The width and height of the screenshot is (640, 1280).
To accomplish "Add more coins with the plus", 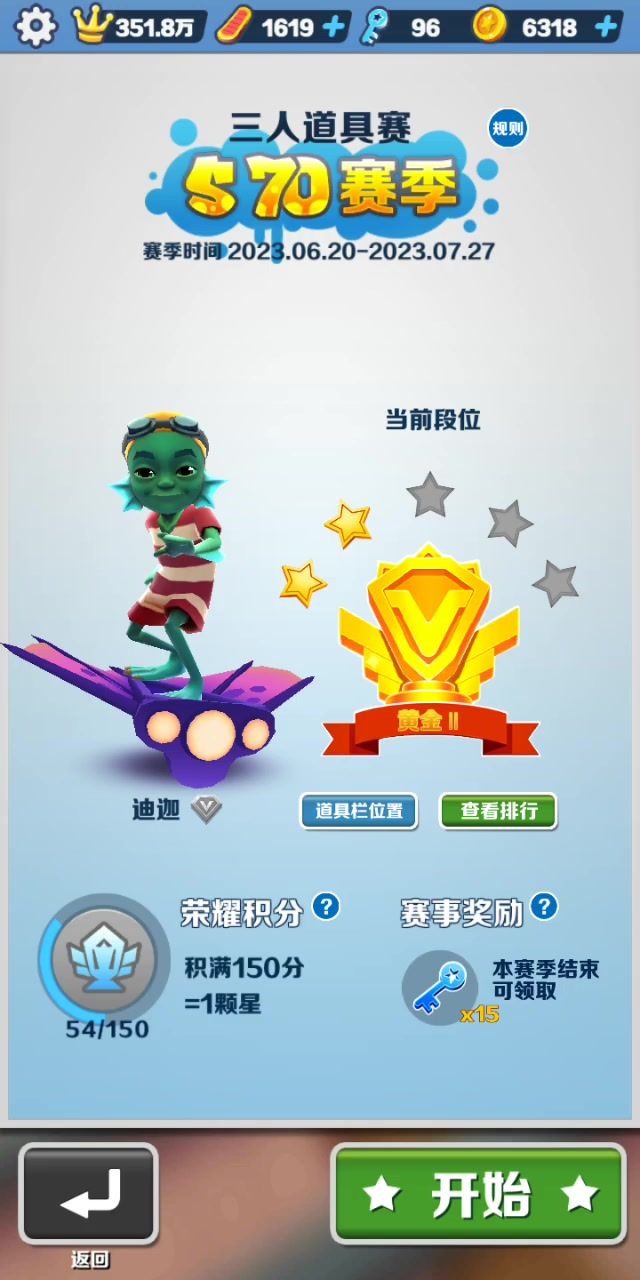I will coord(606,28).
